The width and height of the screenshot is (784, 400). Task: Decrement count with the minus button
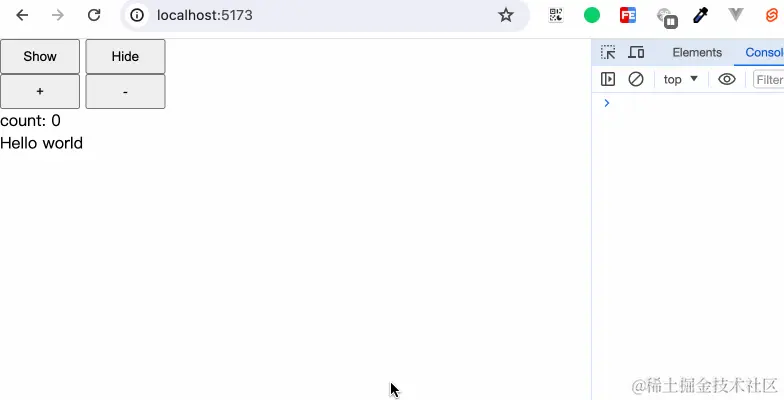point(125,91)
